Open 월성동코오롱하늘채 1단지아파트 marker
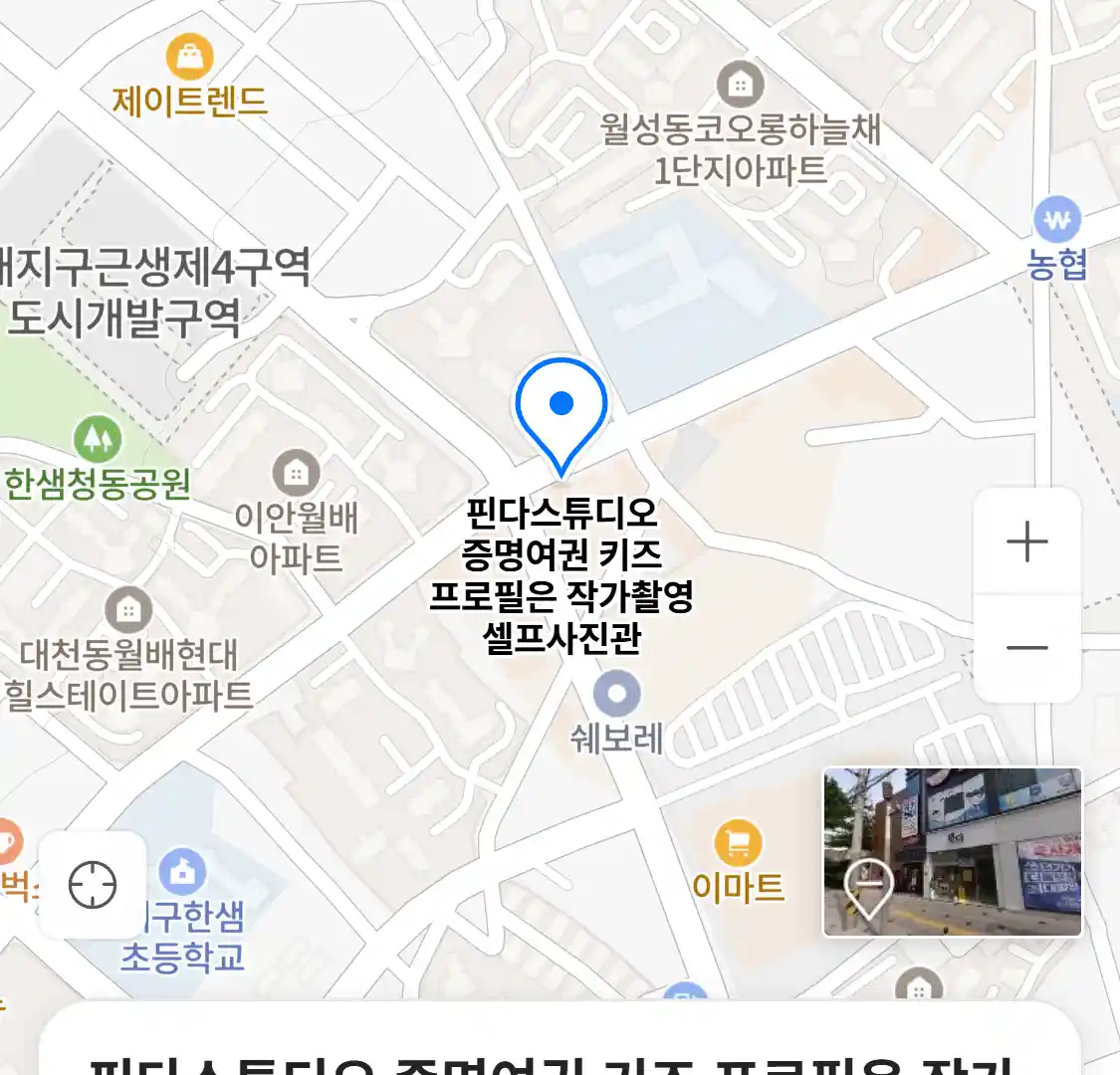The width and height of the screenshot is (1120, 1075). click(x=740, y=85)
